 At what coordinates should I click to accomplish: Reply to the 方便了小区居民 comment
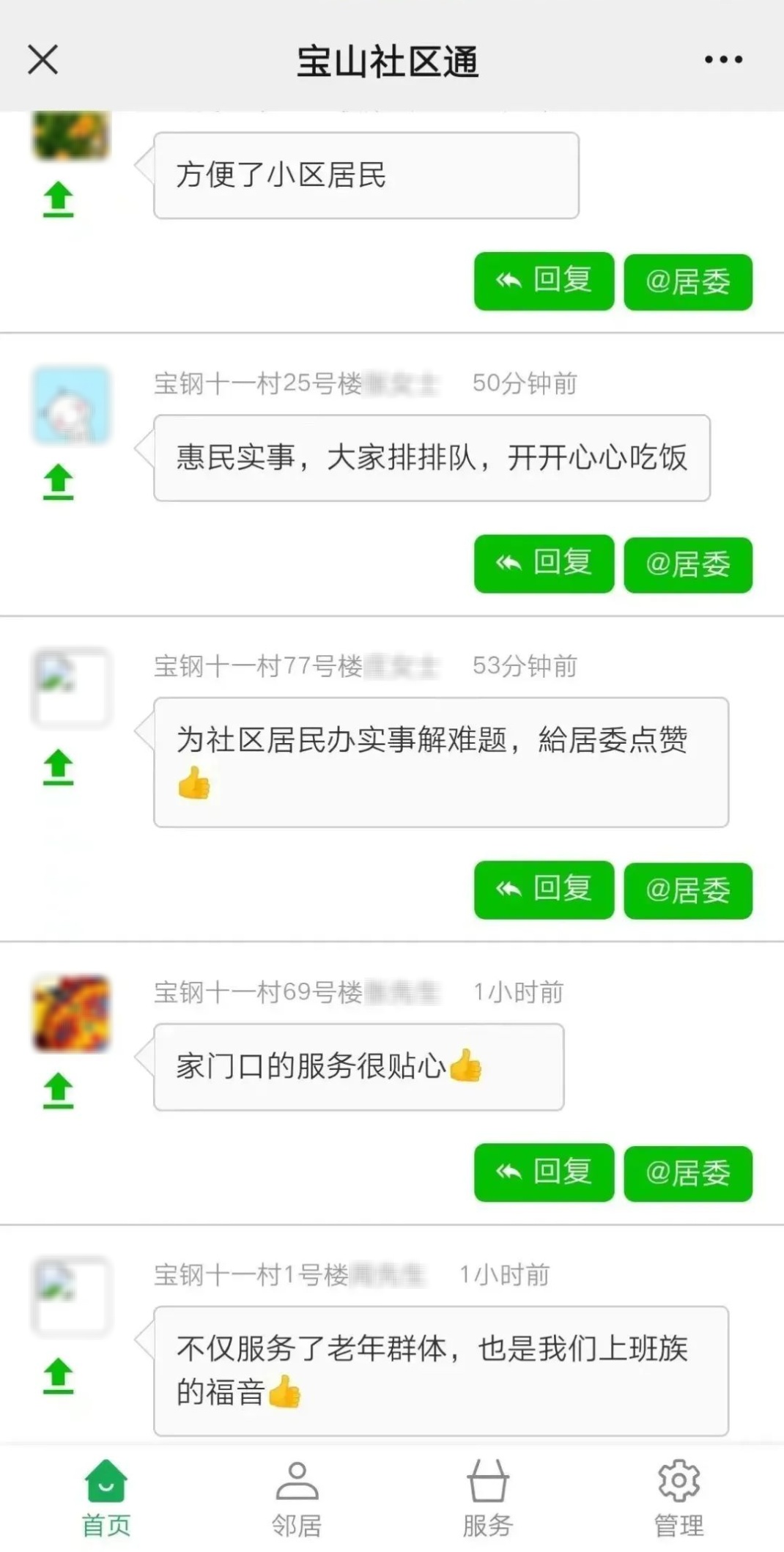pos(544,281)
